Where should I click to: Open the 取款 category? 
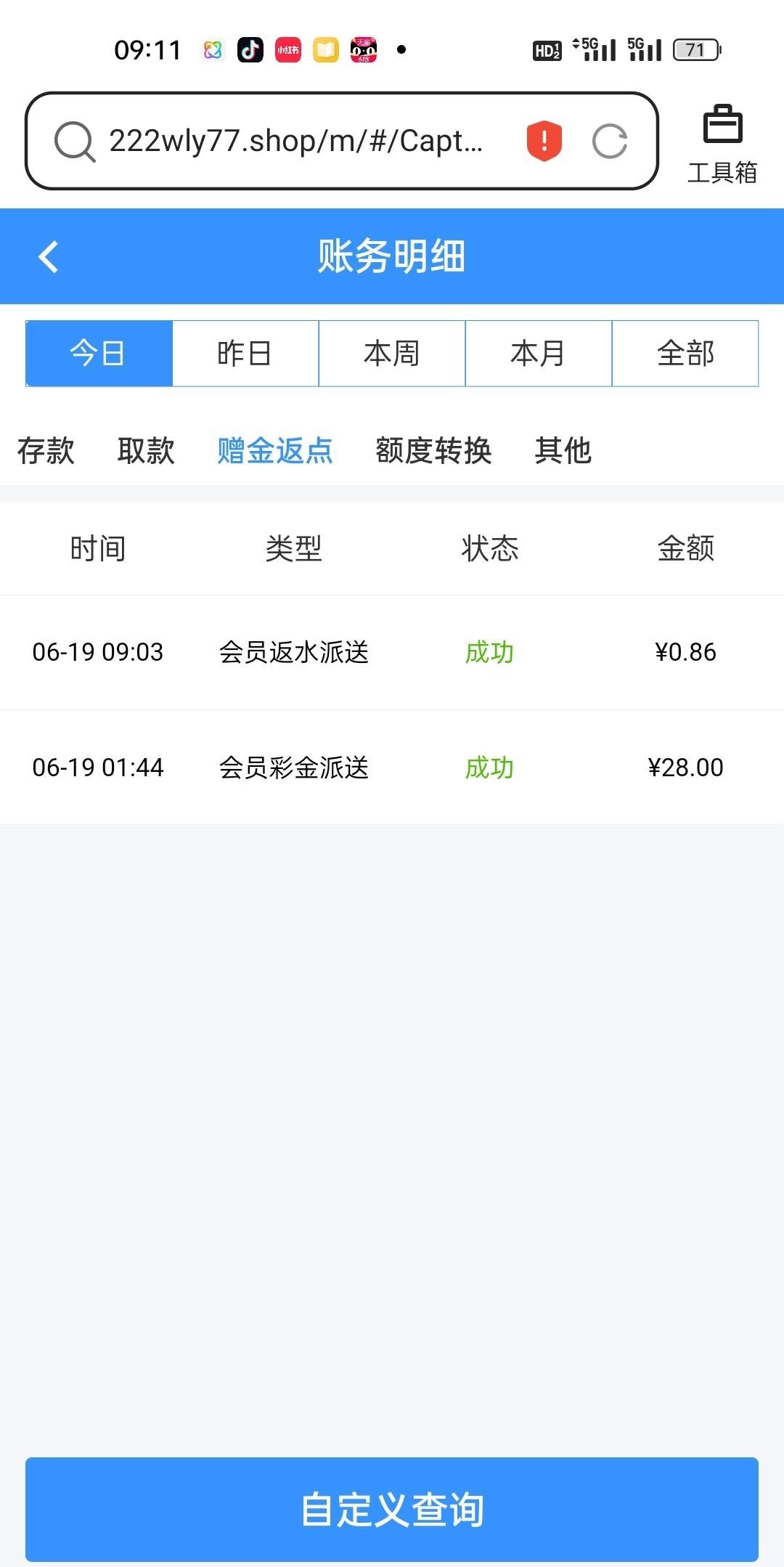pyautogui.click(x=146, y=451)
